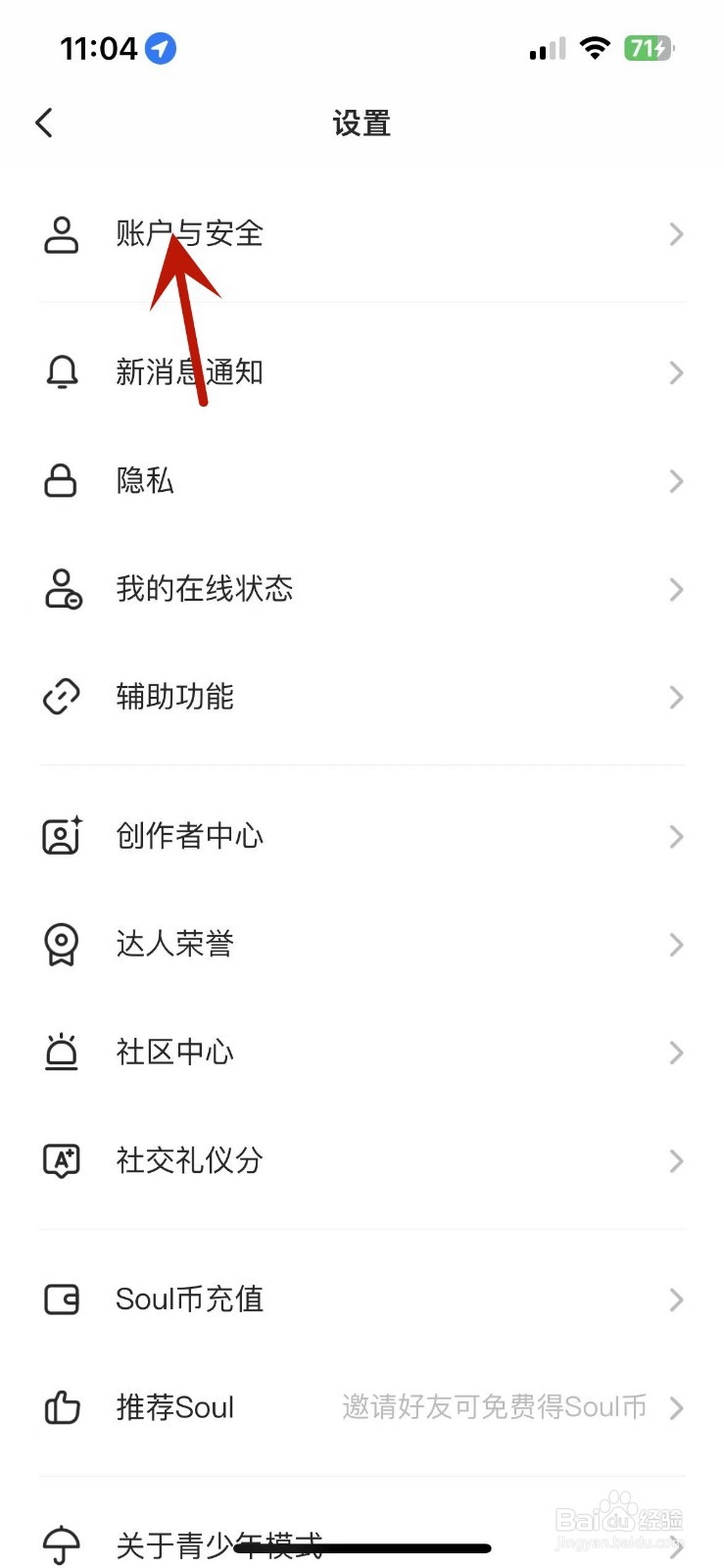This screenshot has height=1568, width=724.
Task: Go back from the 设置 page
Action: point(44,123)
